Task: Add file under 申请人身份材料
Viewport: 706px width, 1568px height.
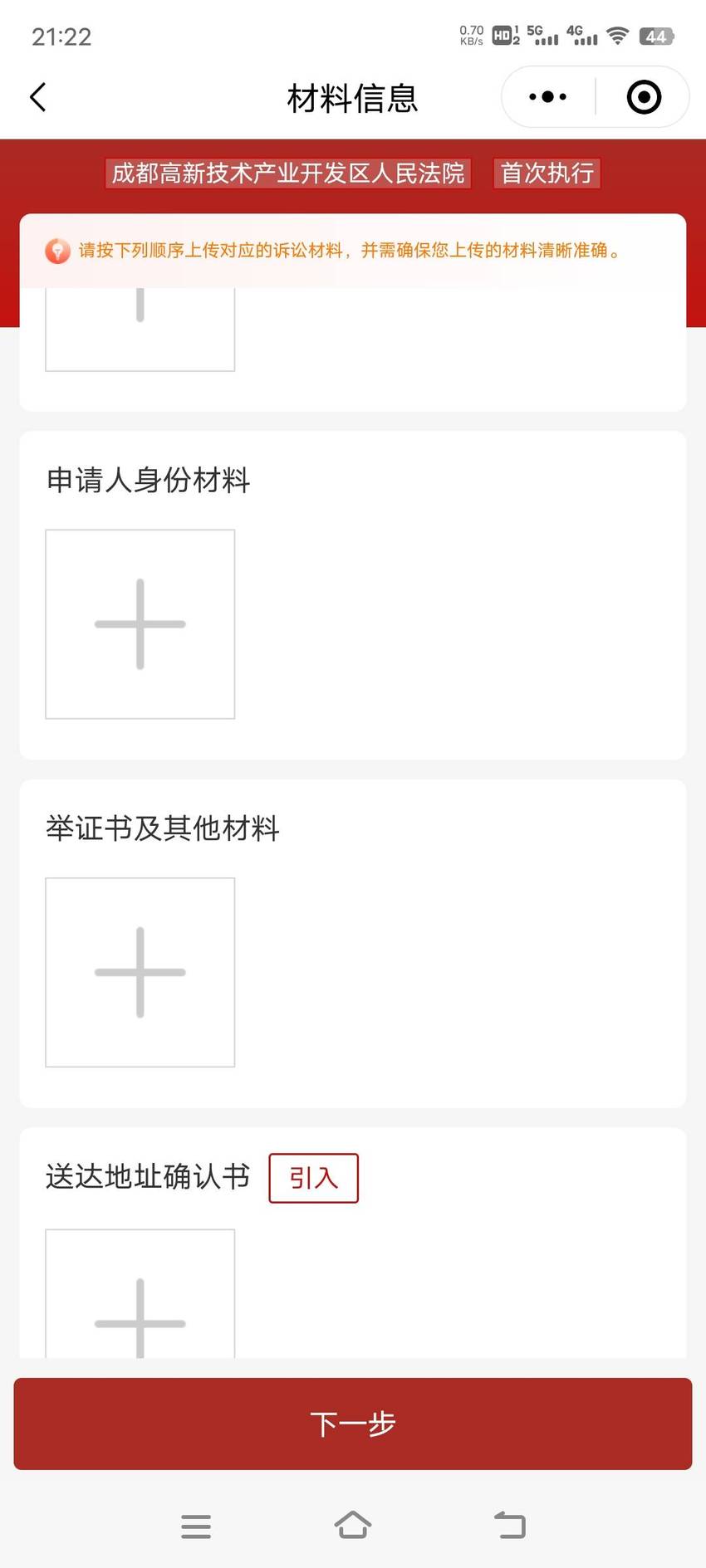Action: 140,624
